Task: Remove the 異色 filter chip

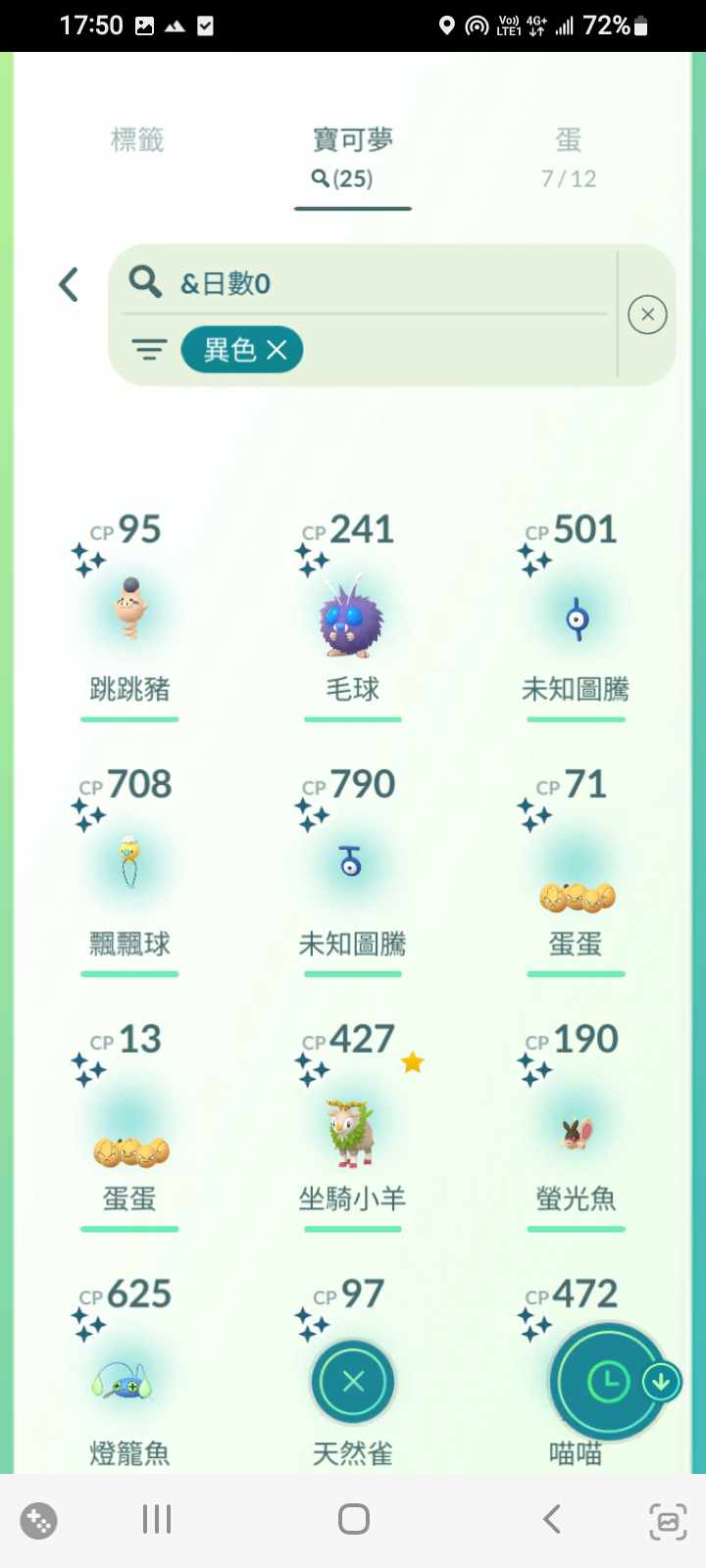Action: click(277, 350)
